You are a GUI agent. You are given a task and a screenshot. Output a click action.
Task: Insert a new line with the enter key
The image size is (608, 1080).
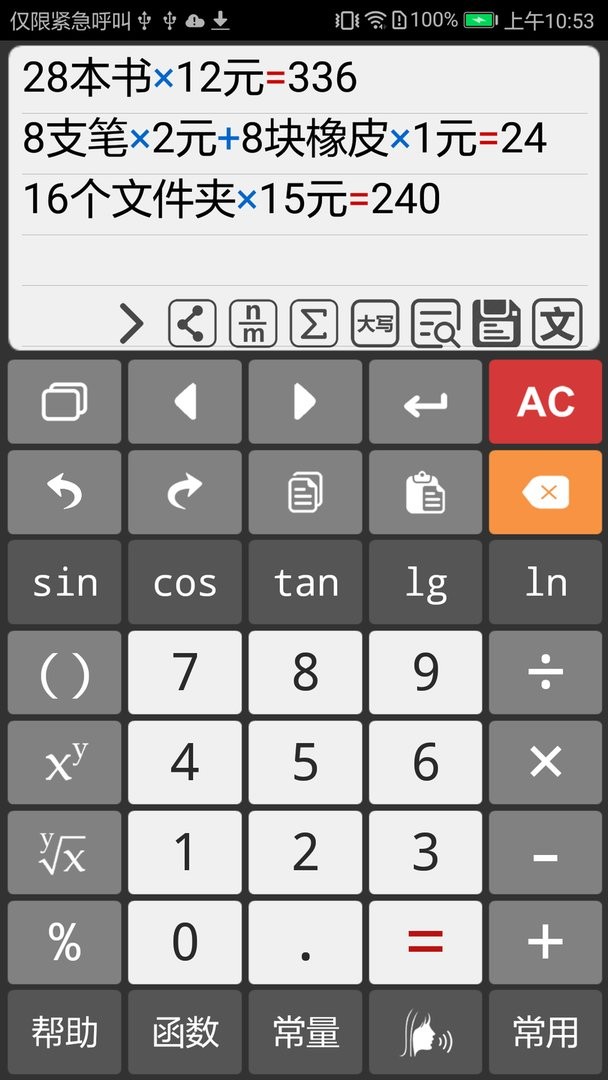pos(425,402)
